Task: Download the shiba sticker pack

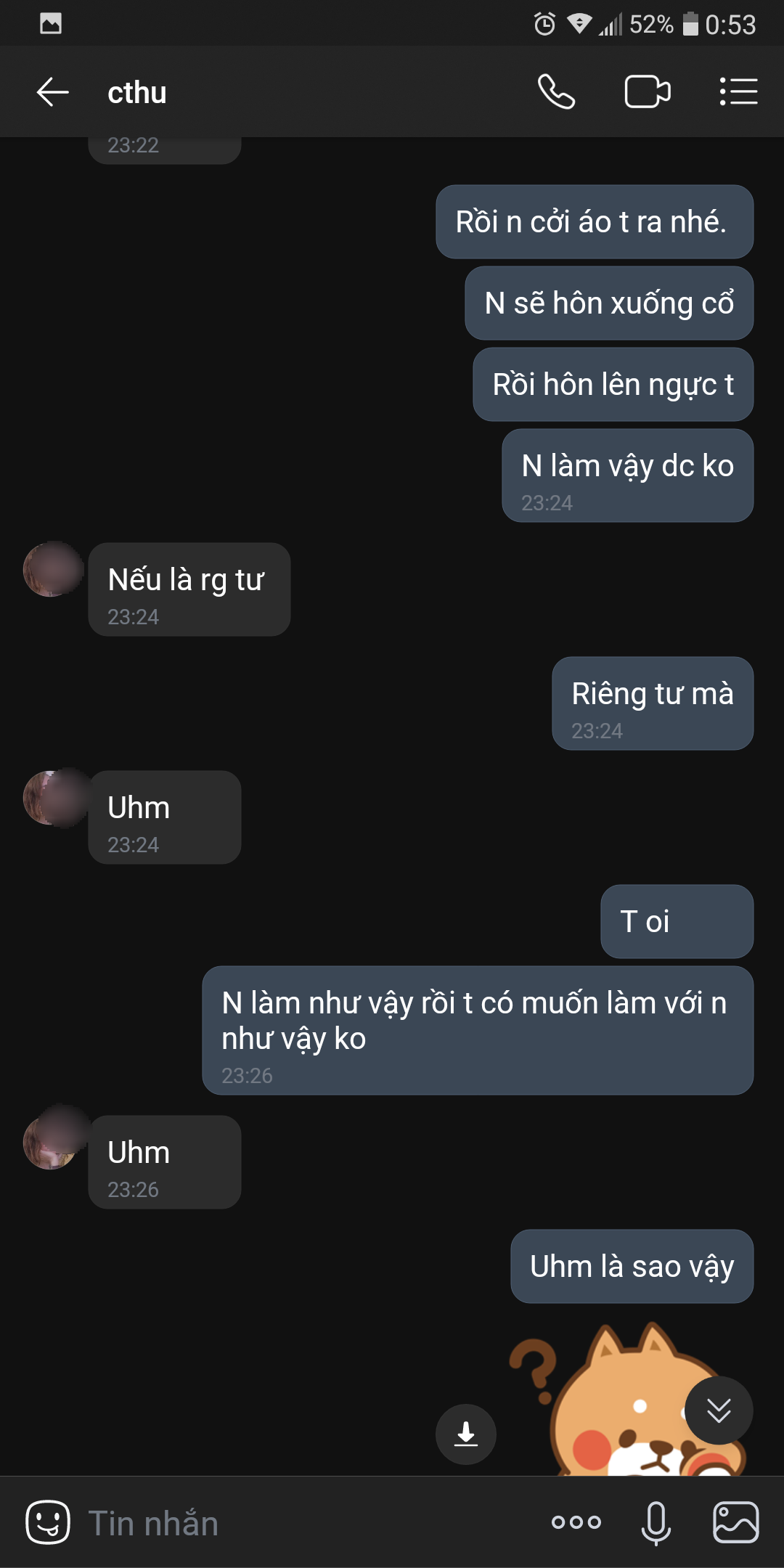Action: tap(466, 1434)
